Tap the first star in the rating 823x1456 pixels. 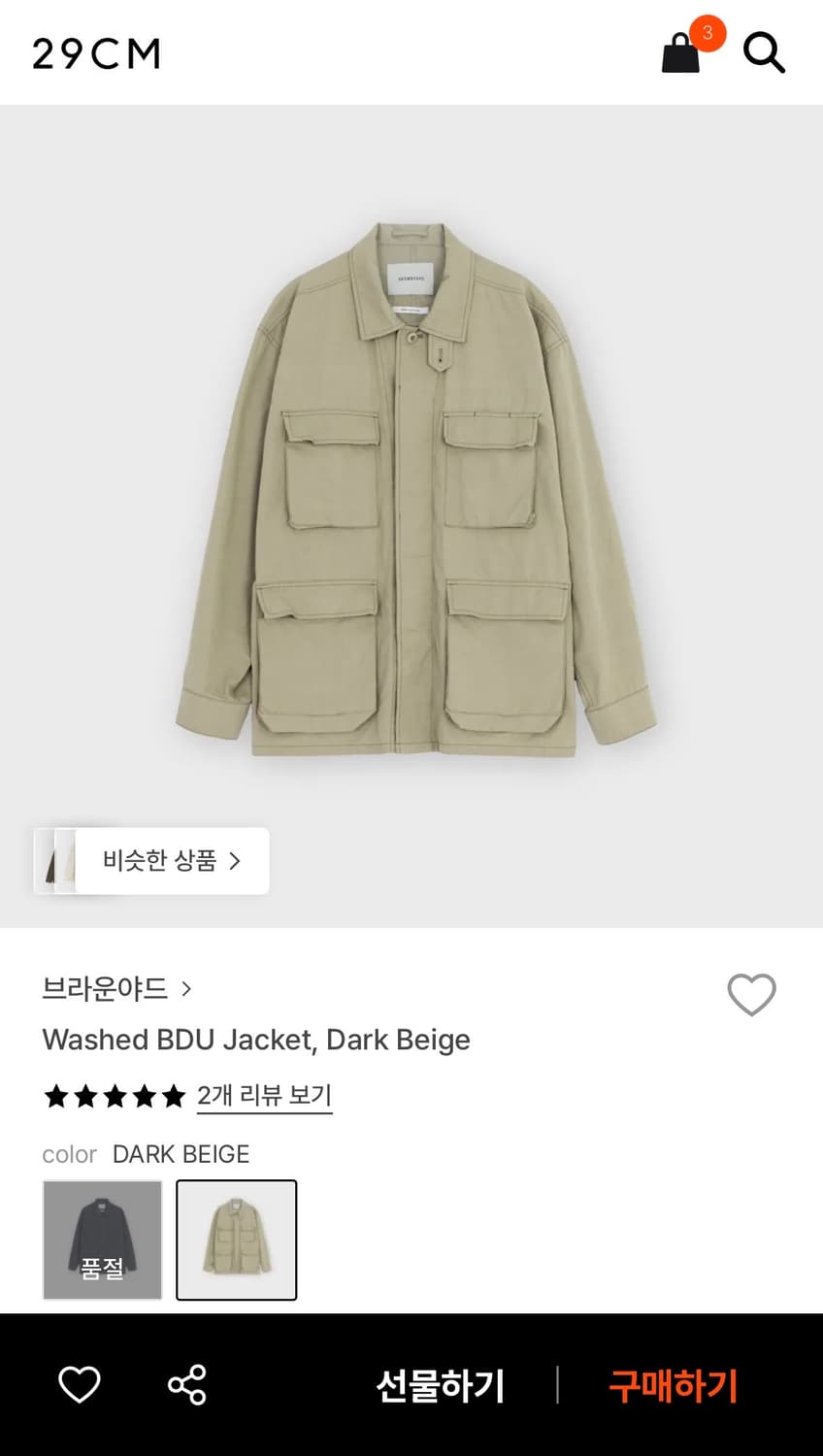[58, 1096]
